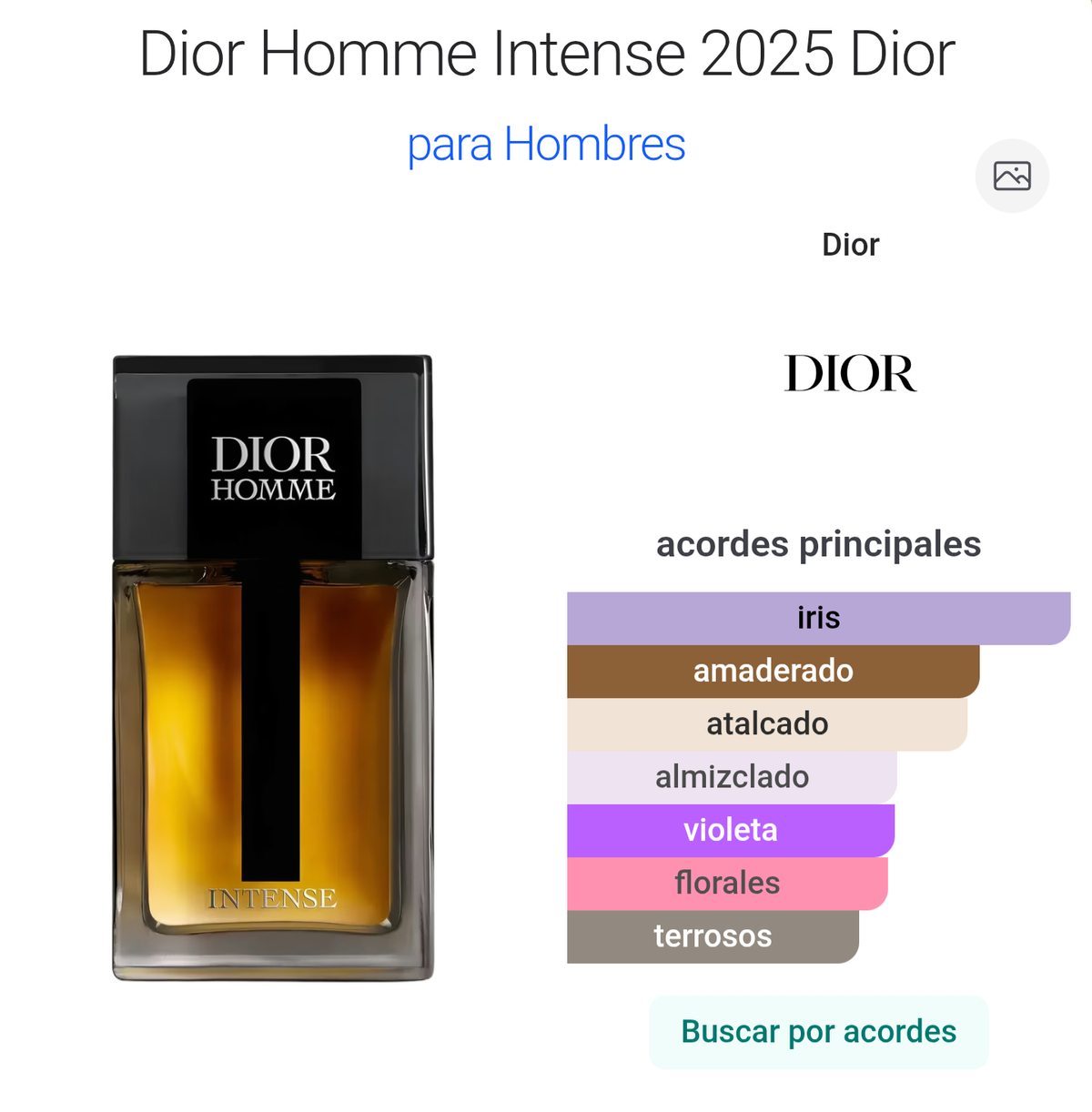The width and height of the screenshot is (1092, 1112).
Task: Open the photo gallery icon
Action: pos(1012,176)
